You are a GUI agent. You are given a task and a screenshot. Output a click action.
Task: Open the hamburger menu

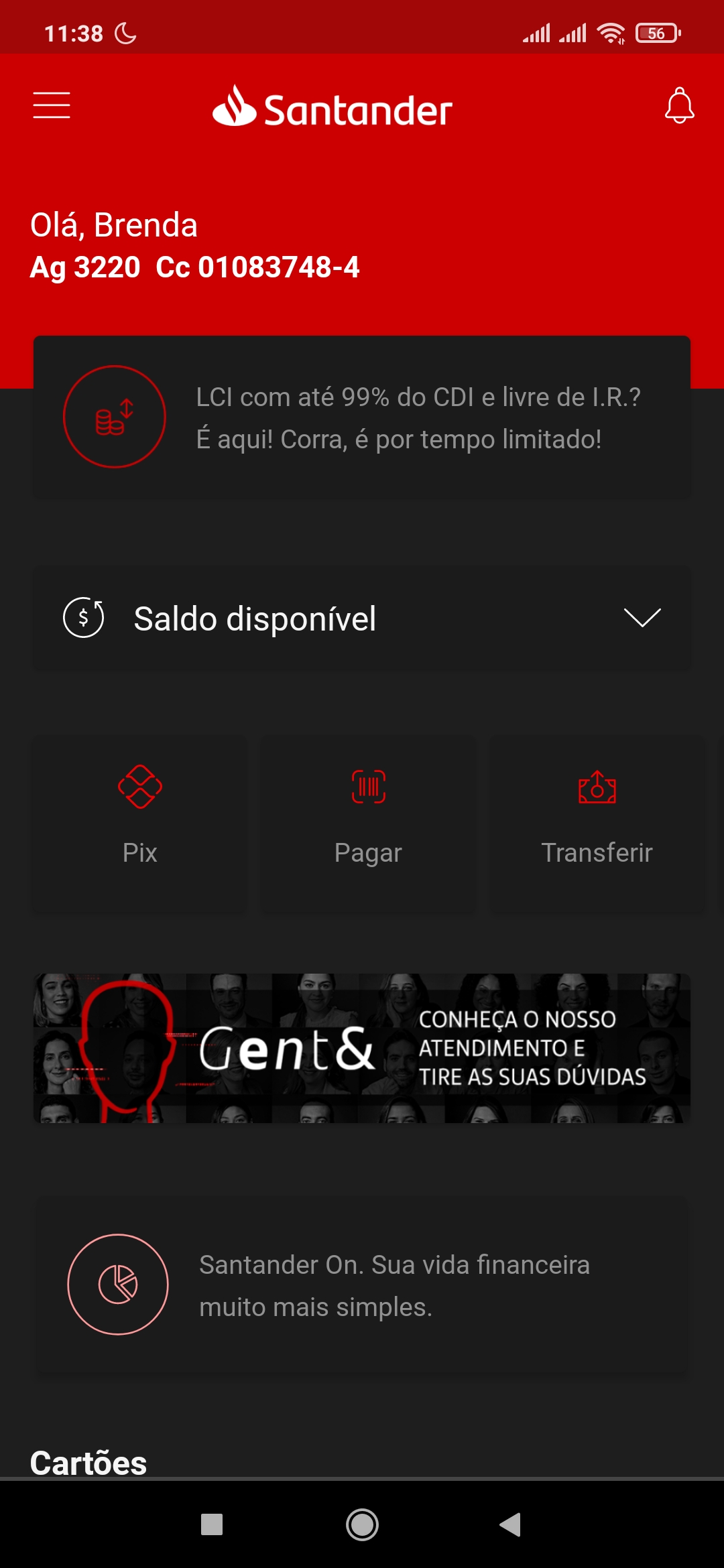(52, 105)
